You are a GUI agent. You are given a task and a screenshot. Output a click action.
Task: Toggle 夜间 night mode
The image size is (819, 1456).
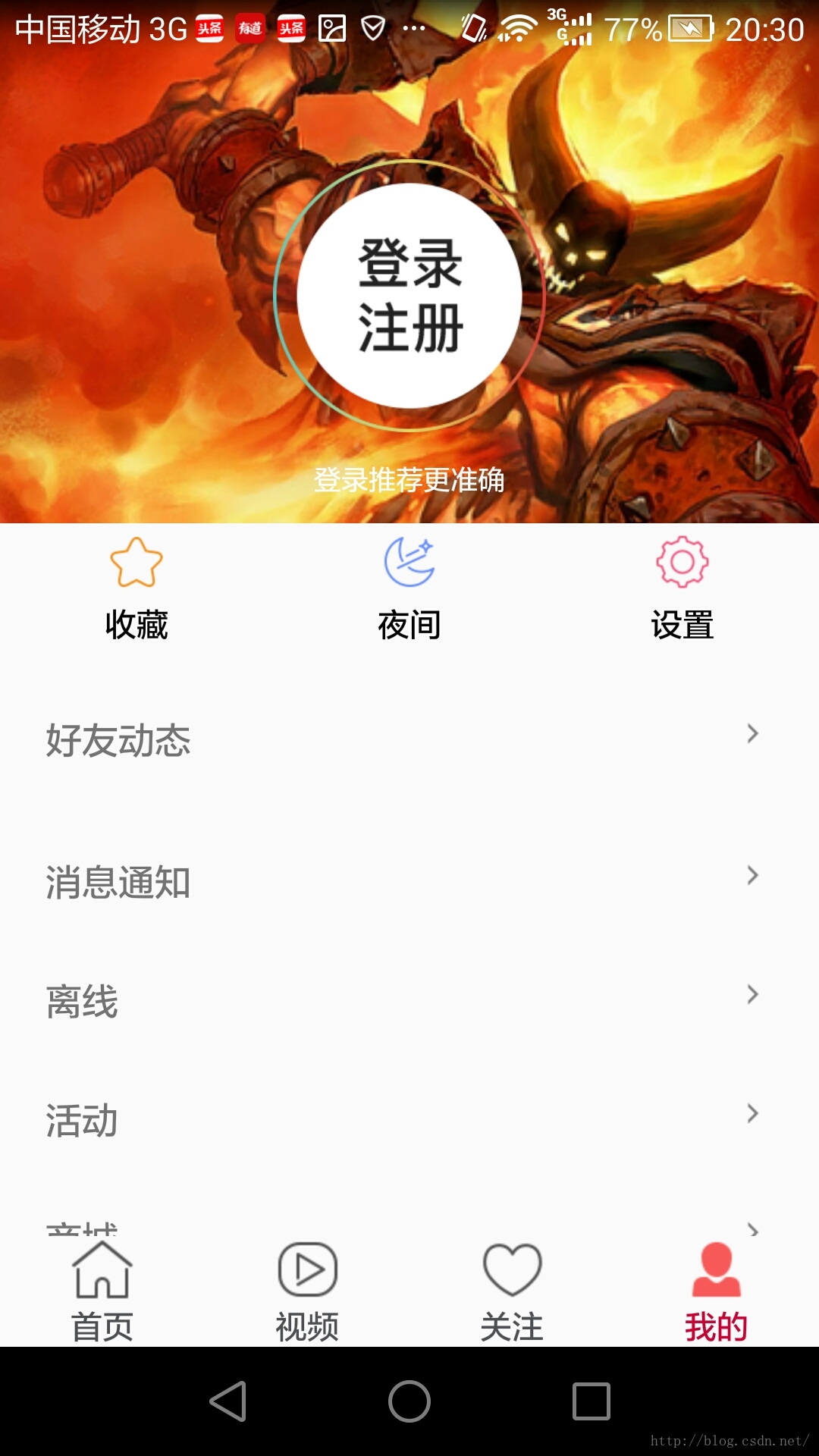click(409, 589)
